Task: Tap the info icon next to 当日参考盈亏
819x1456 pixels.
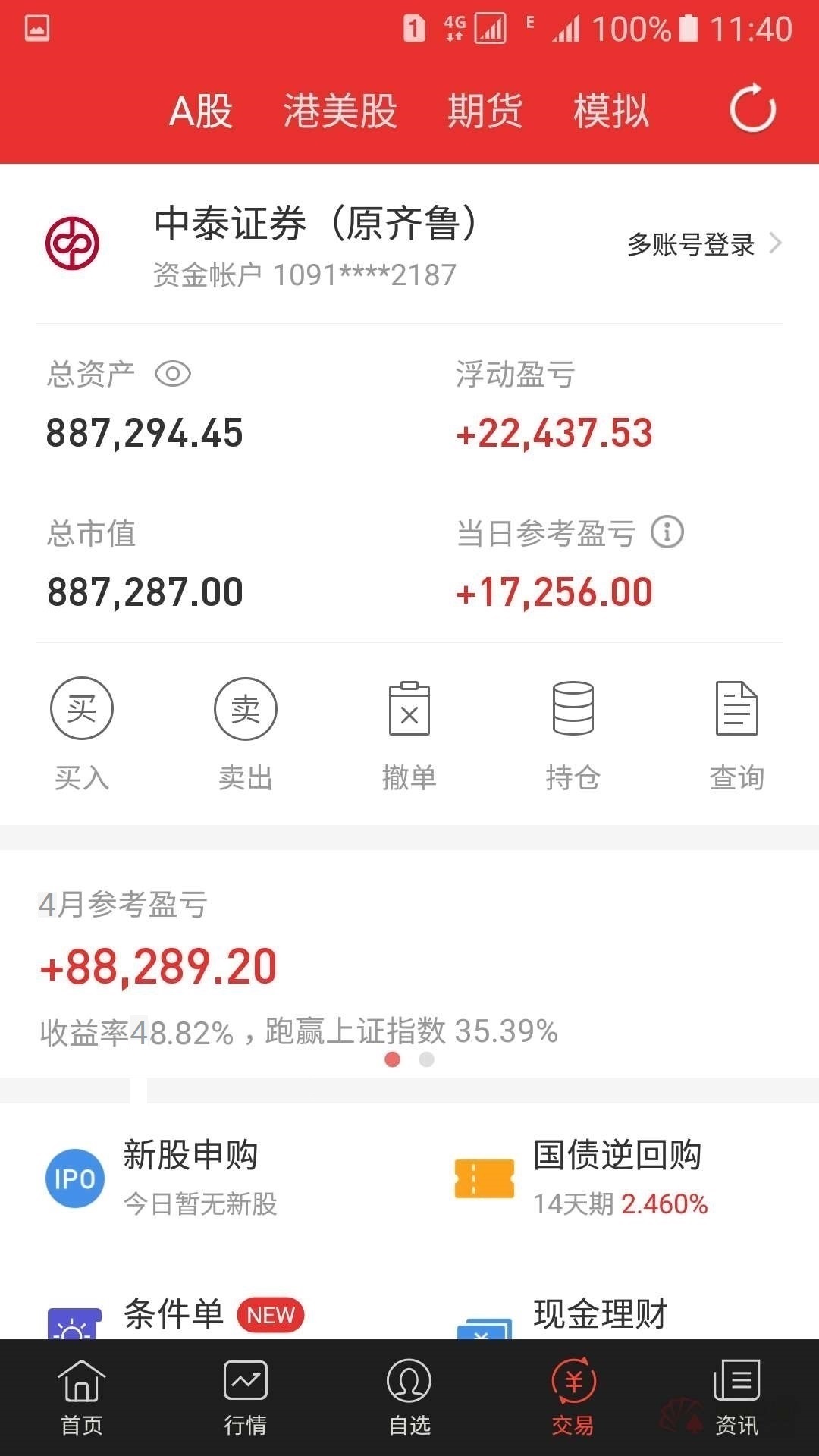Action: pyautogui.click(x=666, y=533)
